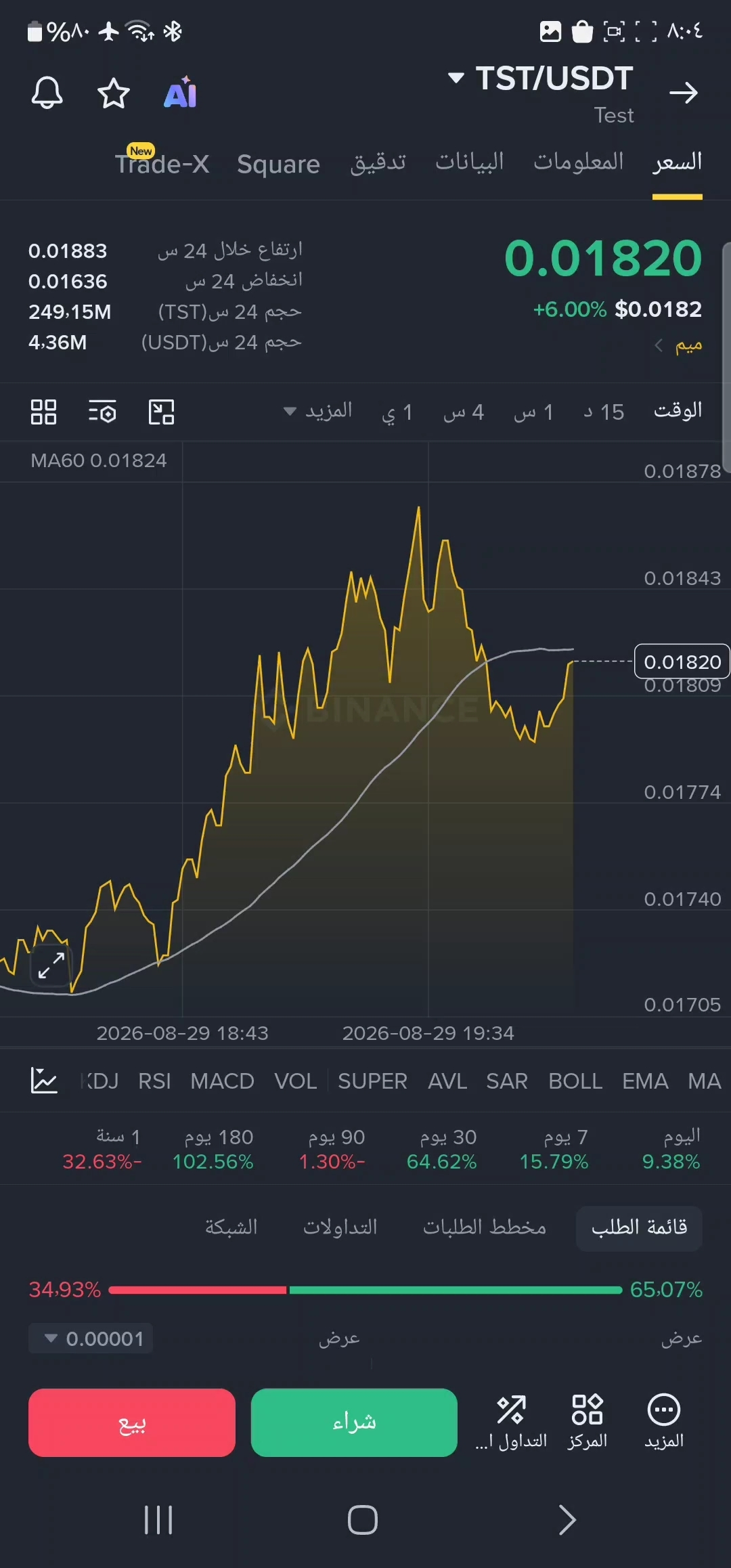Open the AI assistant icon
Screen dimensions: 731x1568
point(181,93)
